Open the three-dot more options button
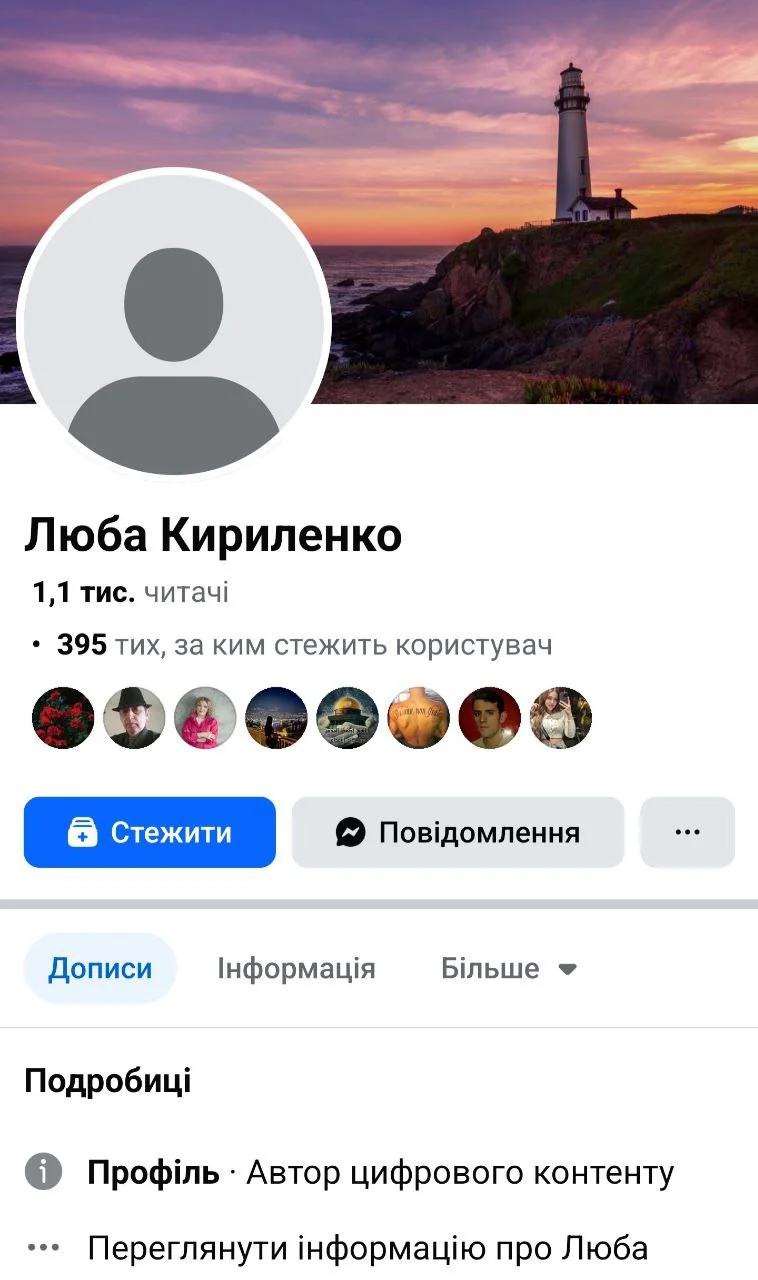Viewport: 758px width, 1280px height. pyautogui.click(x=687, y=832)
